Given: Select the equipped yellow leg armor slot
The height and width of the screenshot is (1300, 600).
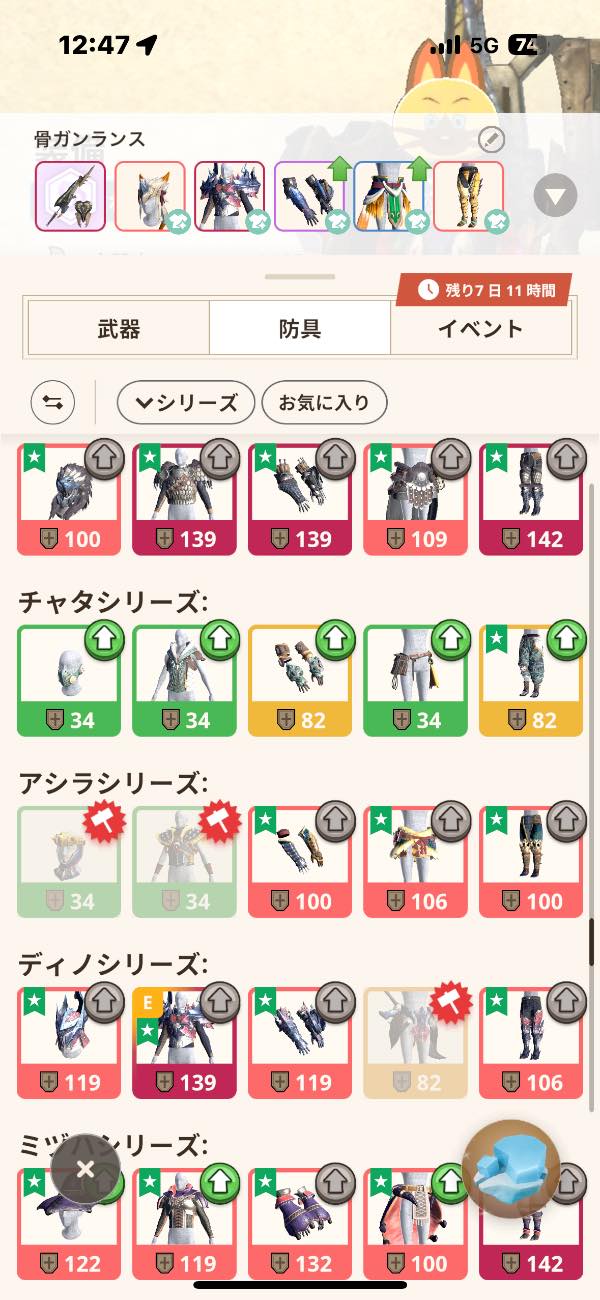Looking at the screenshot, I should (468, 196).
